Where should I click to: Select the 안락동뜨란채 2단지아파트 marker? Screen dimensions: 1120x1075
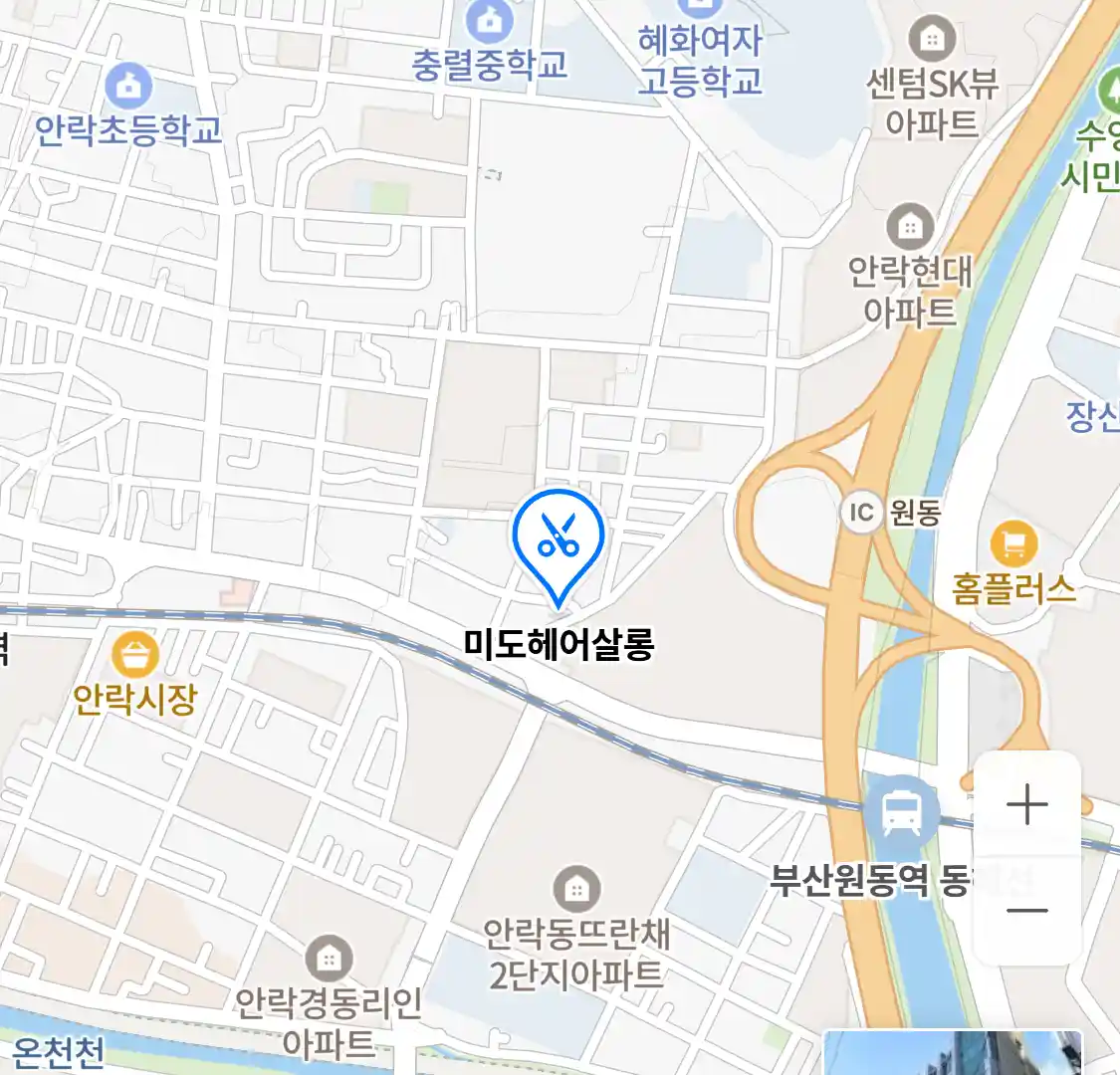pyautogui.click(x=576, y=889)
